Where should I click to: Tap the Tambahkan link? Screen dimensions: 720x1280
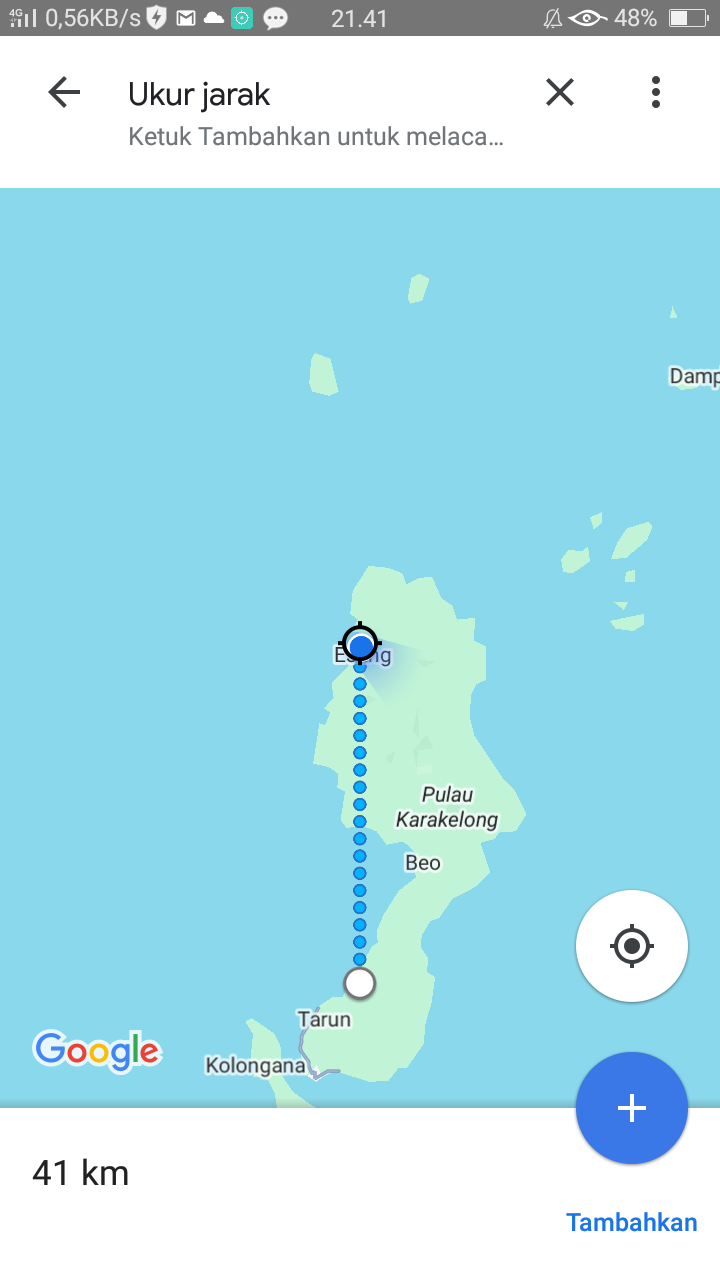[x=632, y=1222]
